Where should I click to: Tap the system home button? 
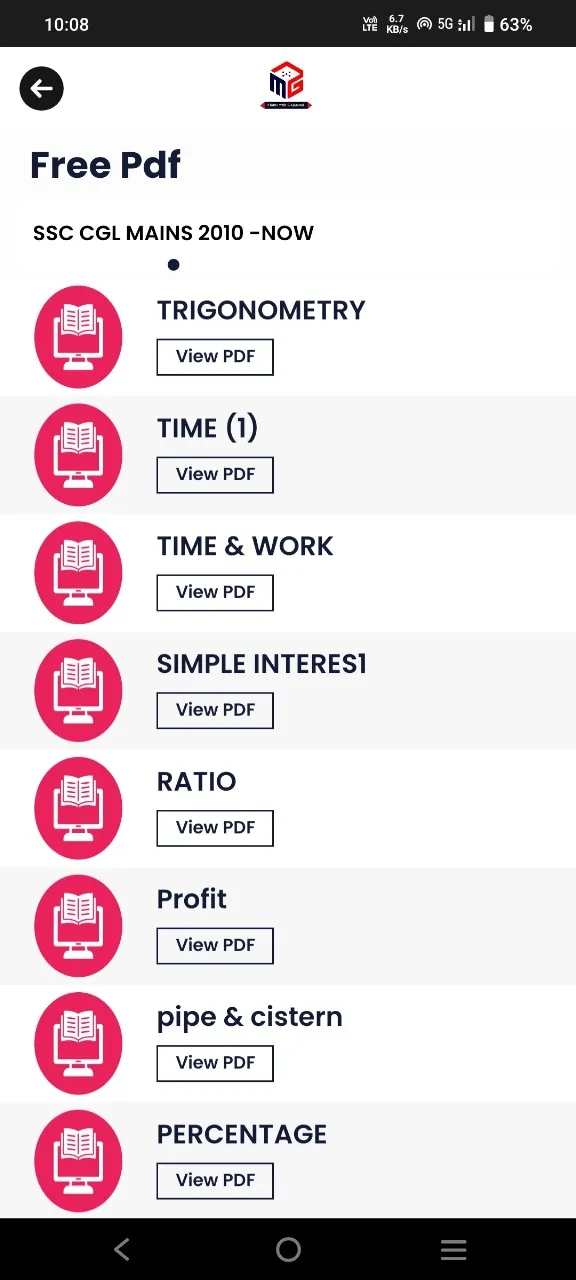pos(288,1249)
